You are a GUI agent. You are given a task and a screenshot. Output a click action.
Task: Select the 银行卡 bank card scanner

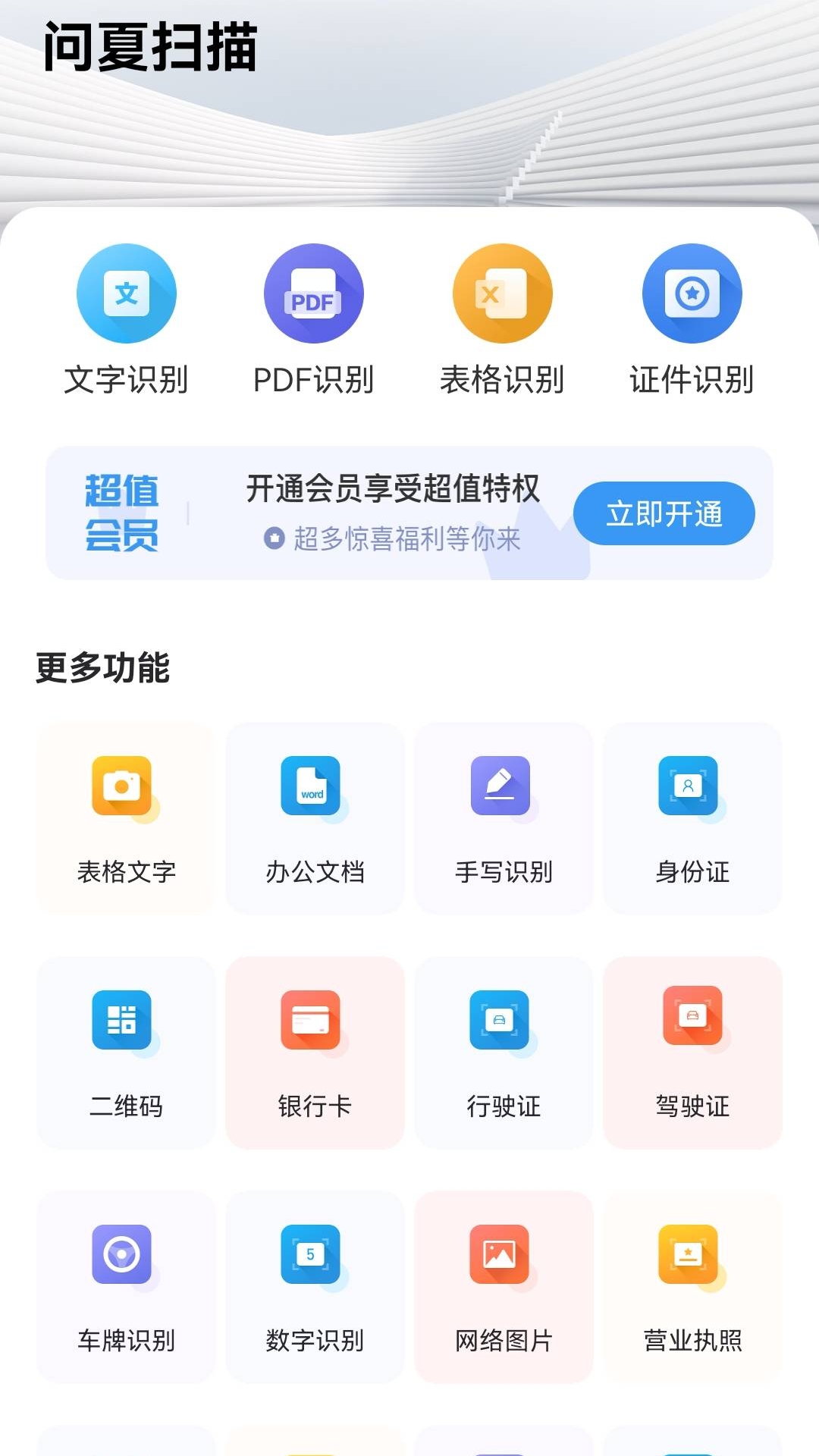(314, 1054)
